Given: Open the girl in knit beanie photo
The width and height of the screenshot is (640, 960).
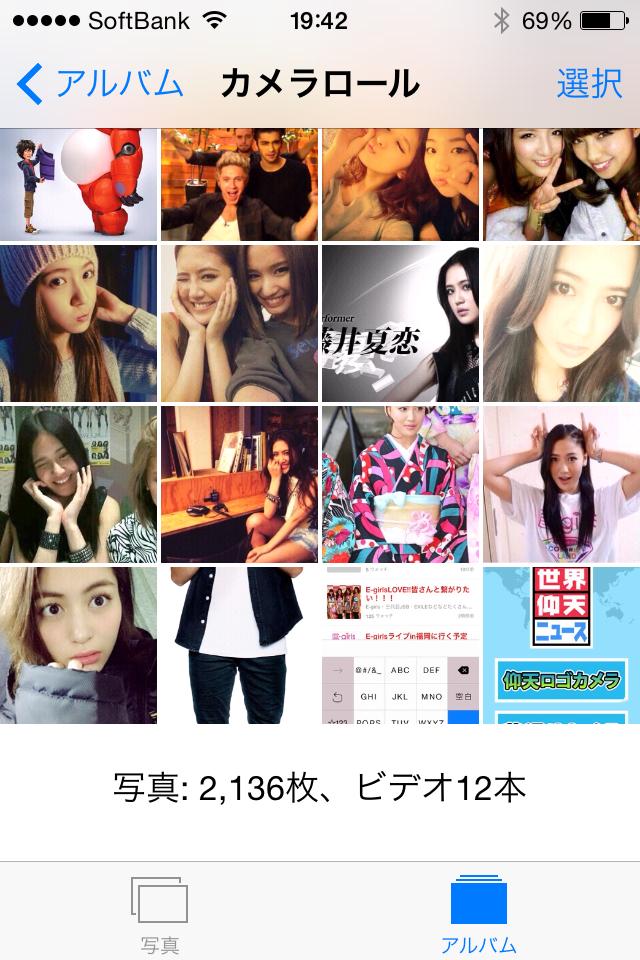Looking at the screenshot, I should tap(78, 323).
